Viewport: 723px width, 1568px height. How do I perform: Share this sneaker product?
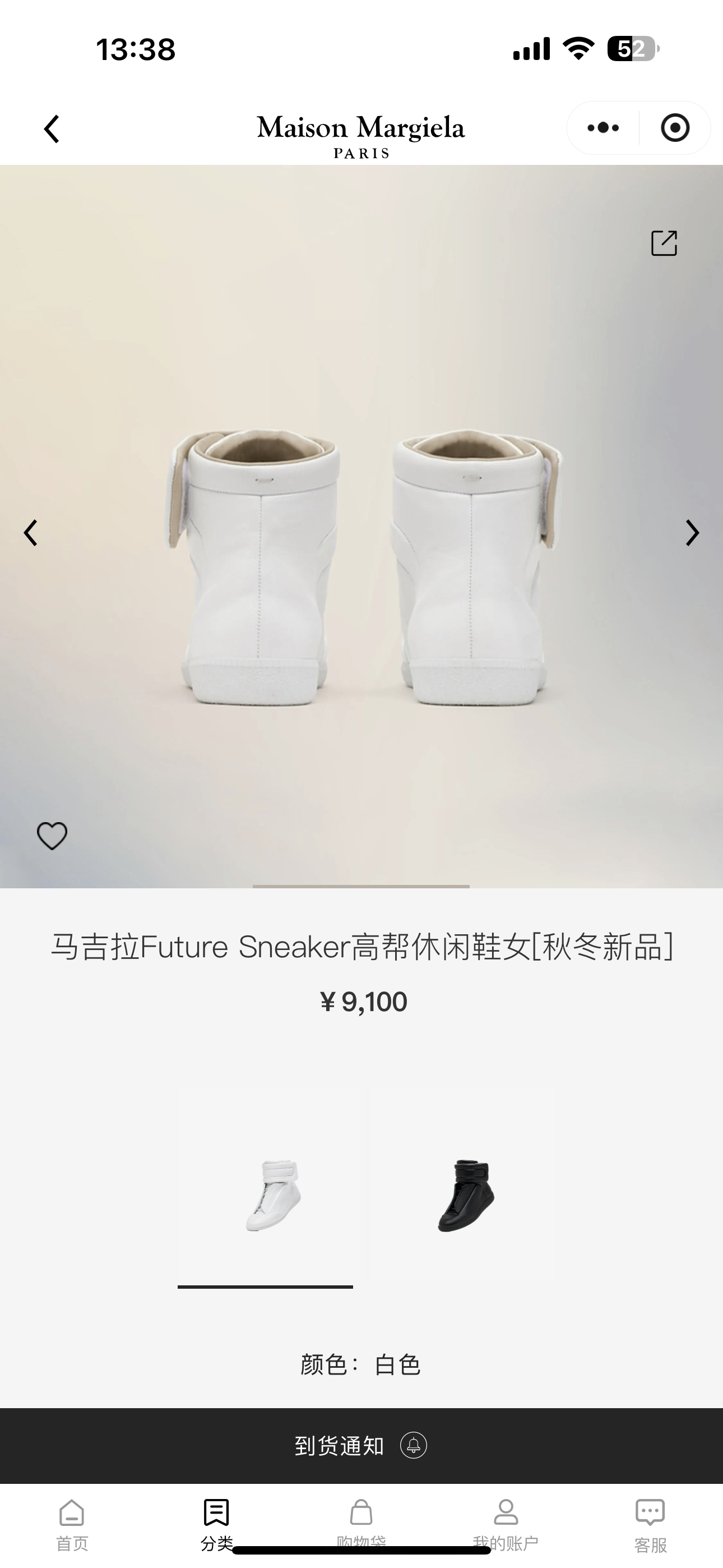(664, 243)
